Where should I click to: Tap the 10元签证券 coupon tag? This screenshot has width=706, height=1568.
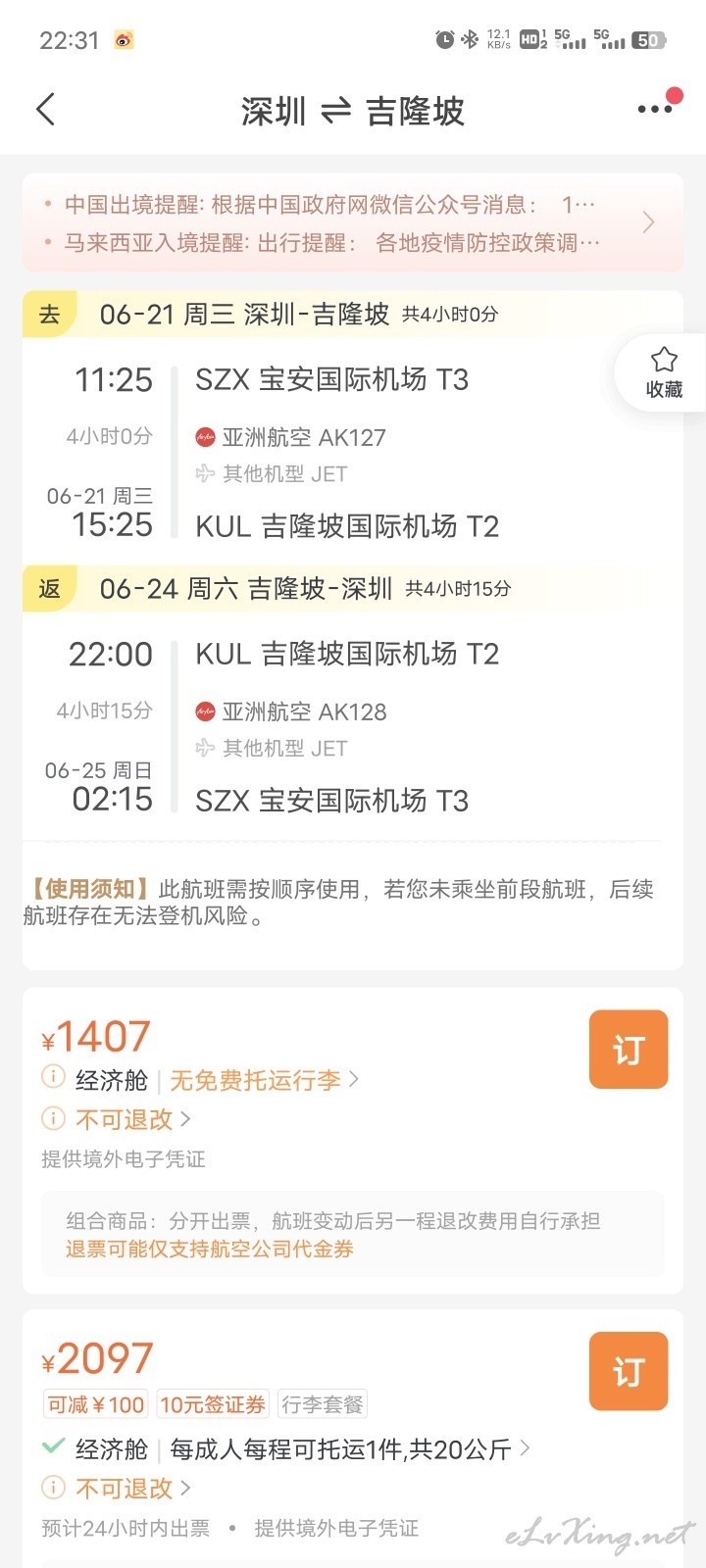pyautogui.click(x=212, y=1404)
